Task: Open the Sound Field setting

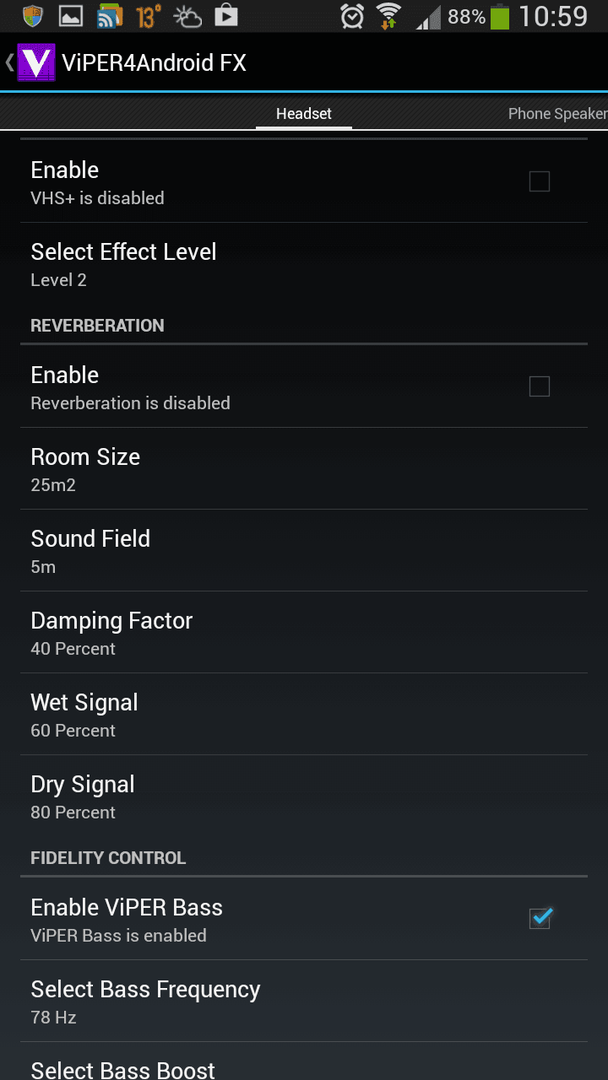Action: tap(304, 551)
